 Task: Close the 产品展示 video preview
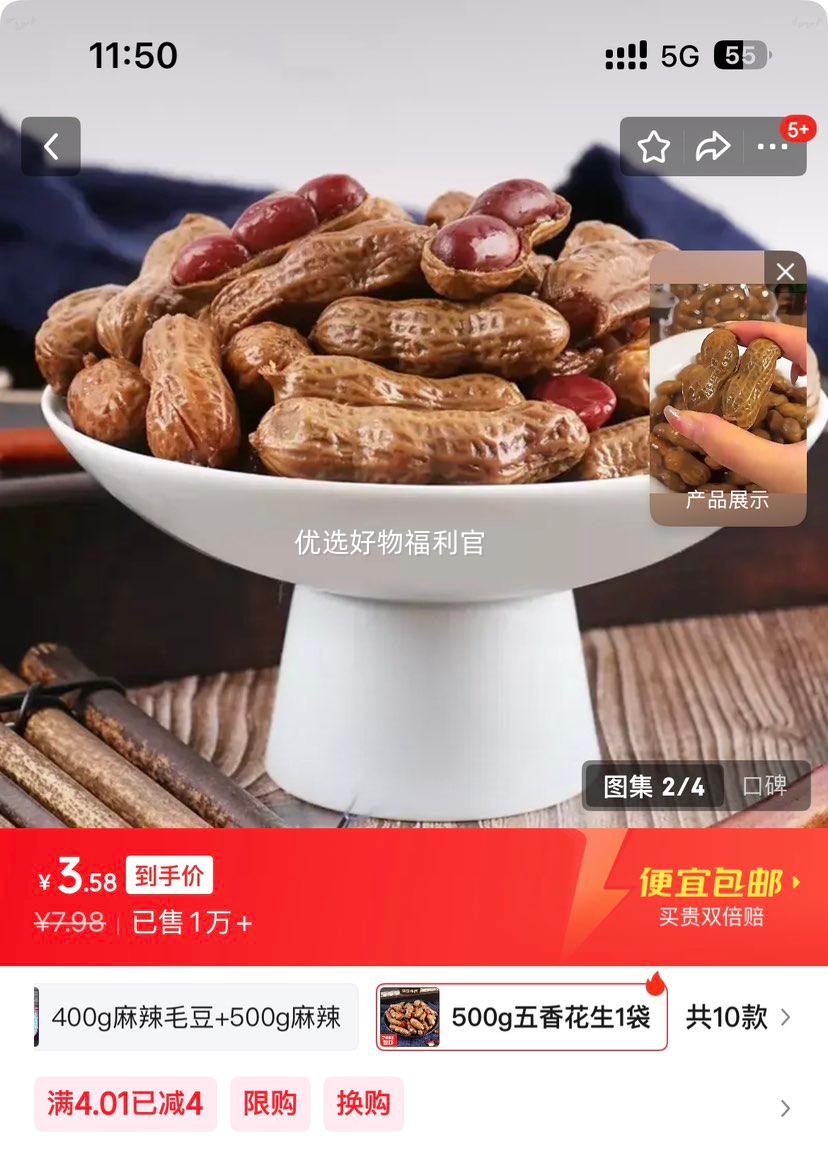tap(786, 271)
